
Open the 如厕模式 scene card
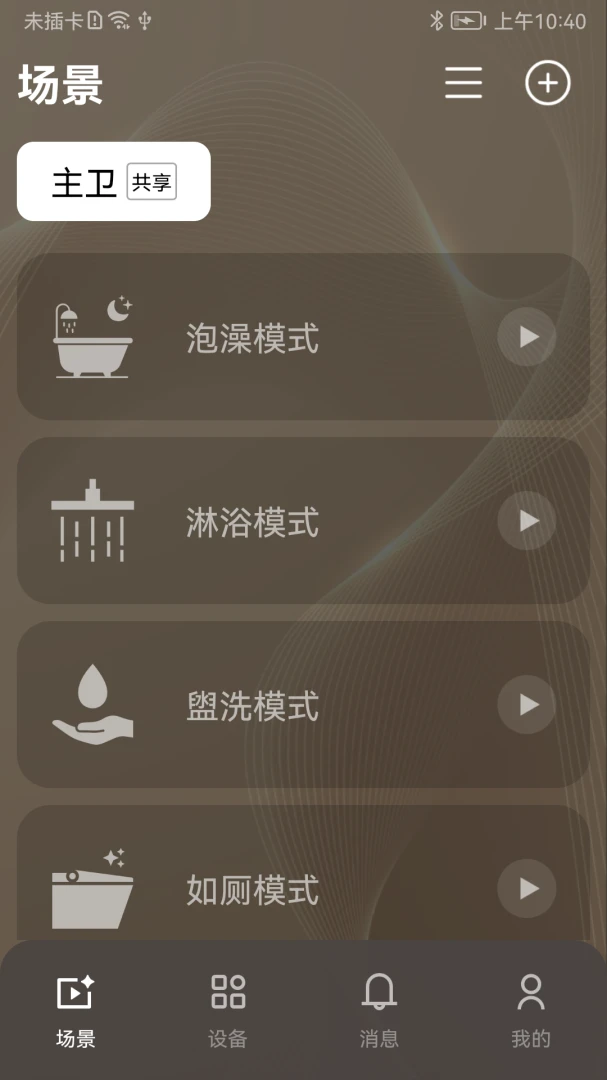point(303,873)
